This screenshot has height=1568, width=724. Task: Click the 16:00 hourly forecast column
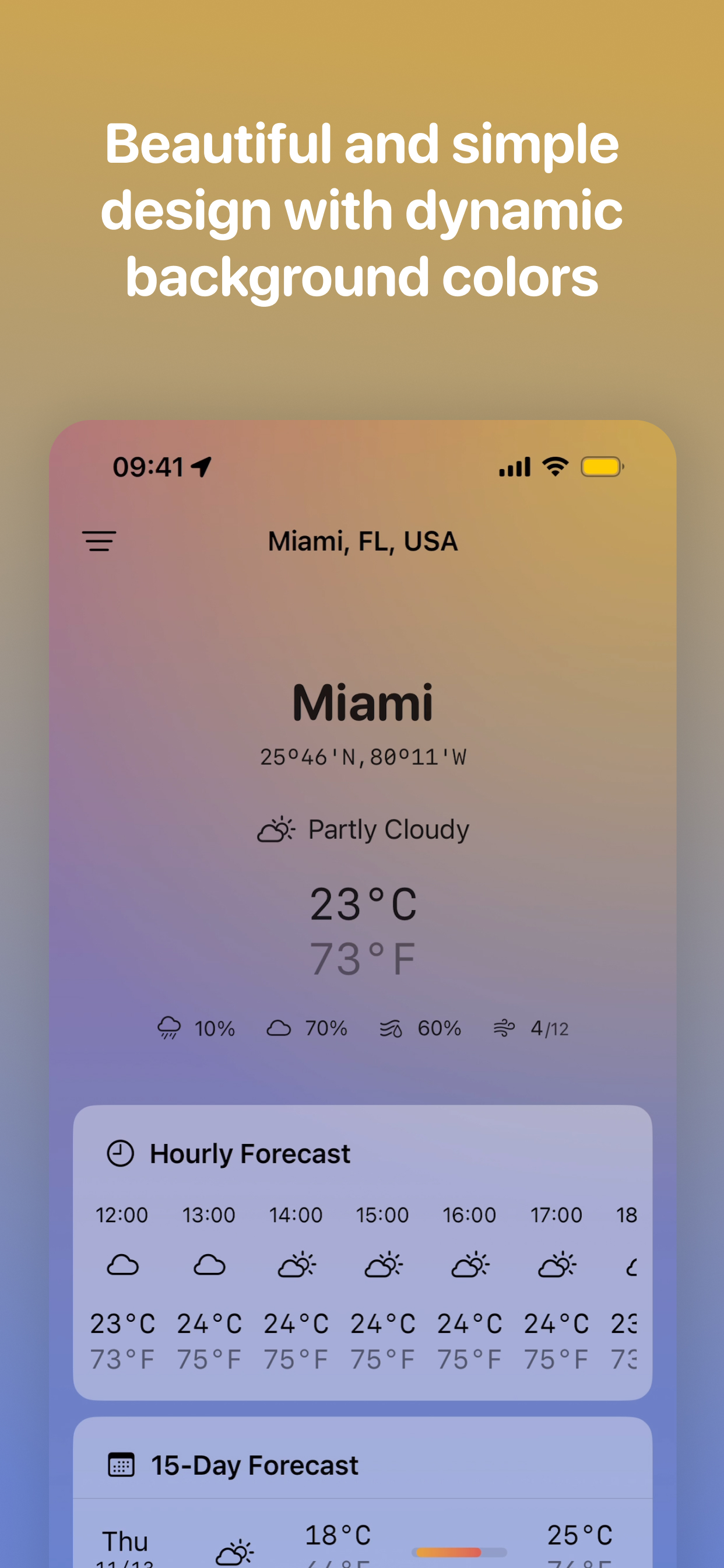[469, 1278]
